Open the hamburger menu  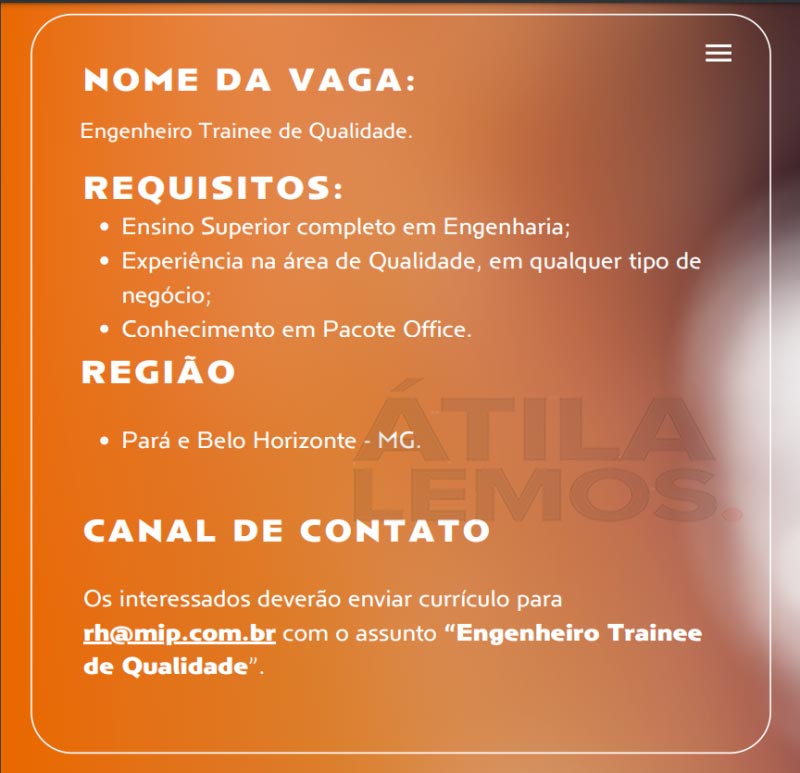(718, 54)
